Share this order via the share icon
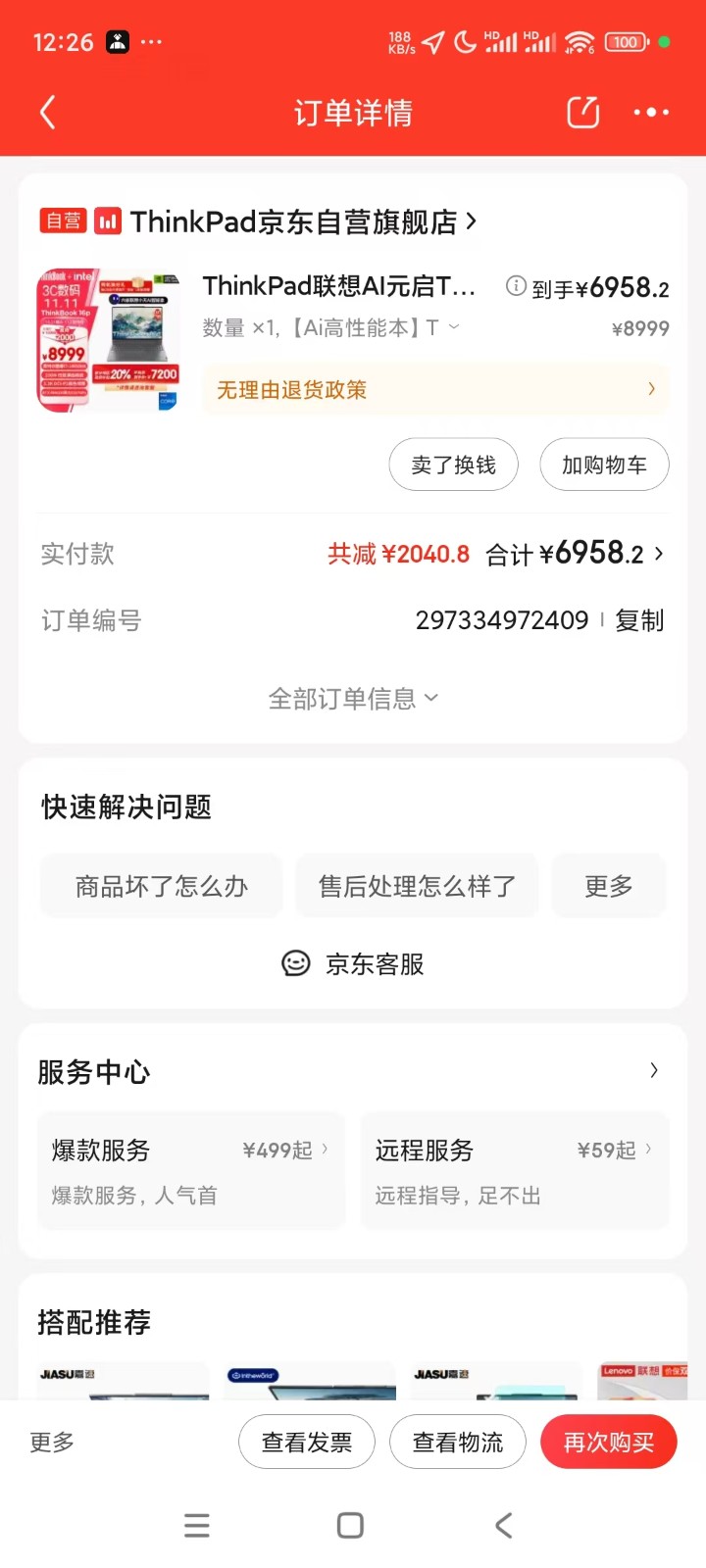Image resolution: width=706 pixels, height=1568 pixels. (x=583, y=113)
